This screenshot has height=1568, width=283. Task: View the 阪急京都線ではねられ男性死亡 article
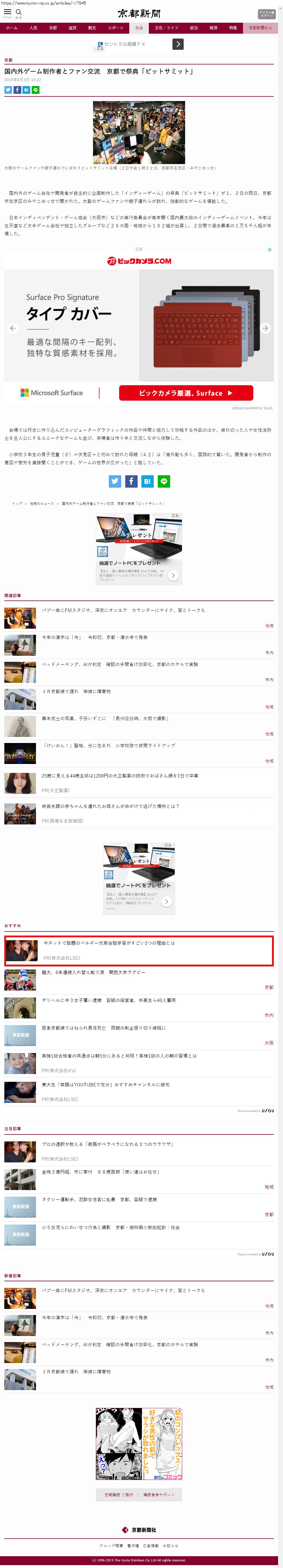[103, 1027]
